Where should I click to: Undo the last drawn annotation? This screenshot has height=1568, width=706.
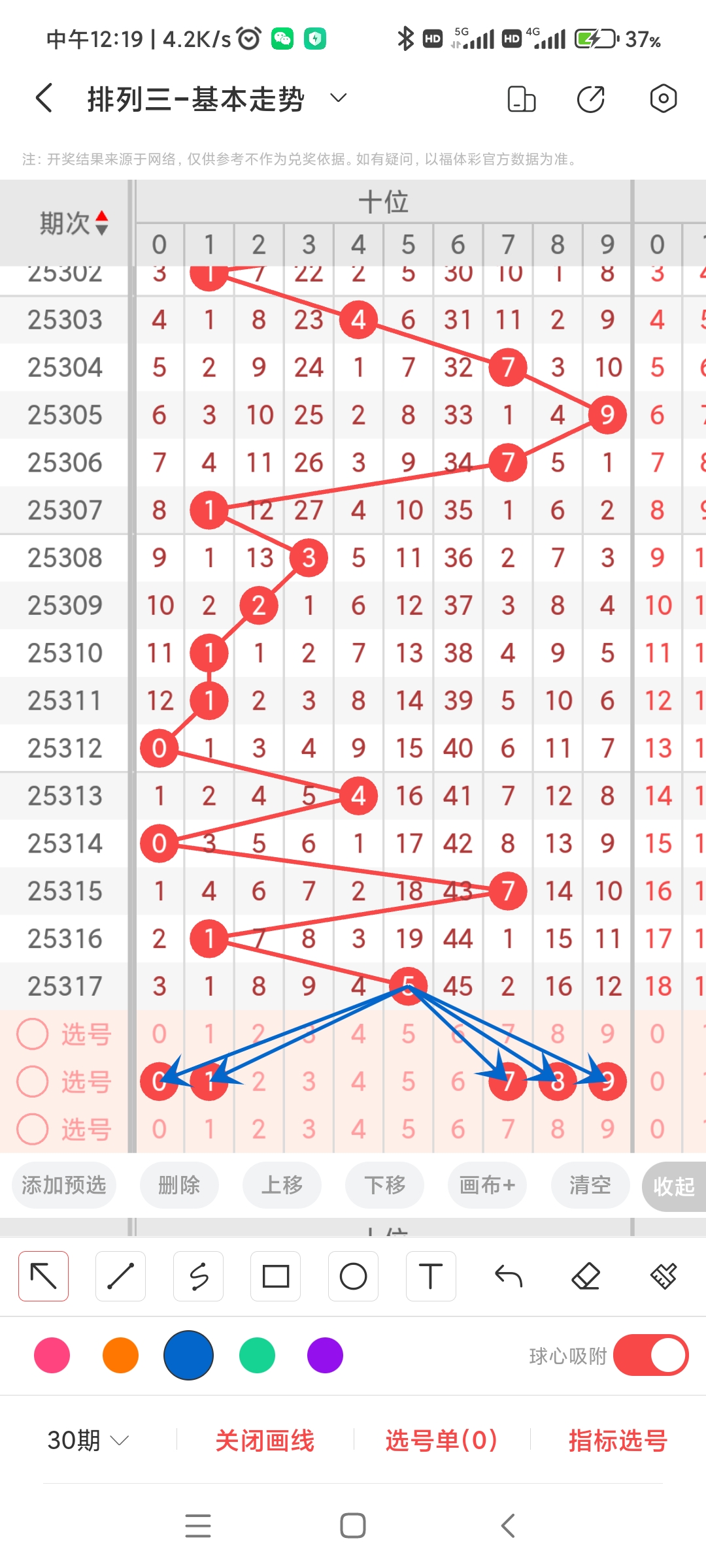508,1275
